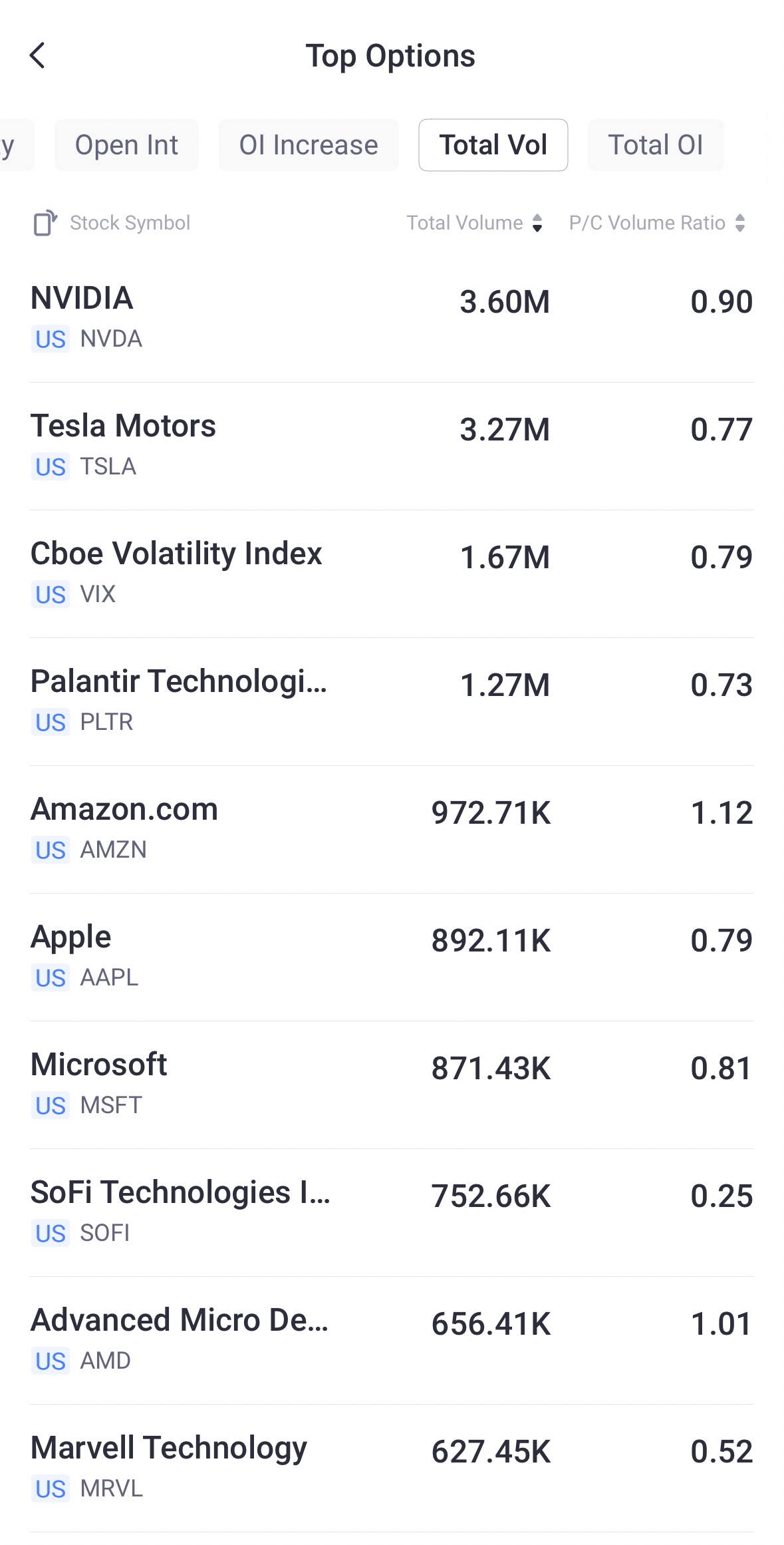Tap the US badge next to VIX
The image size is (784, 1545).
(x=50, y=595)
